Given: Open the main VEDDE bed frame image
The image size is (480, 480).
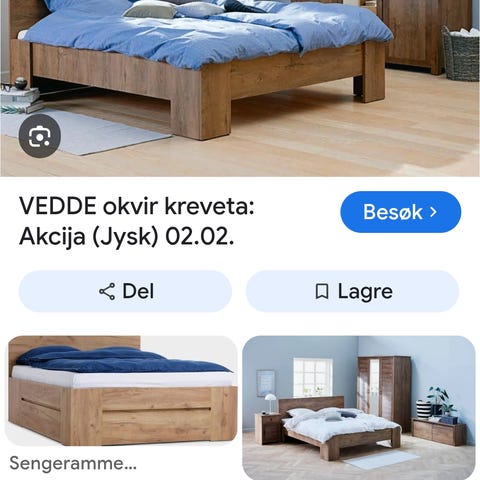Looking at the screenshot, I should [240, 88].
